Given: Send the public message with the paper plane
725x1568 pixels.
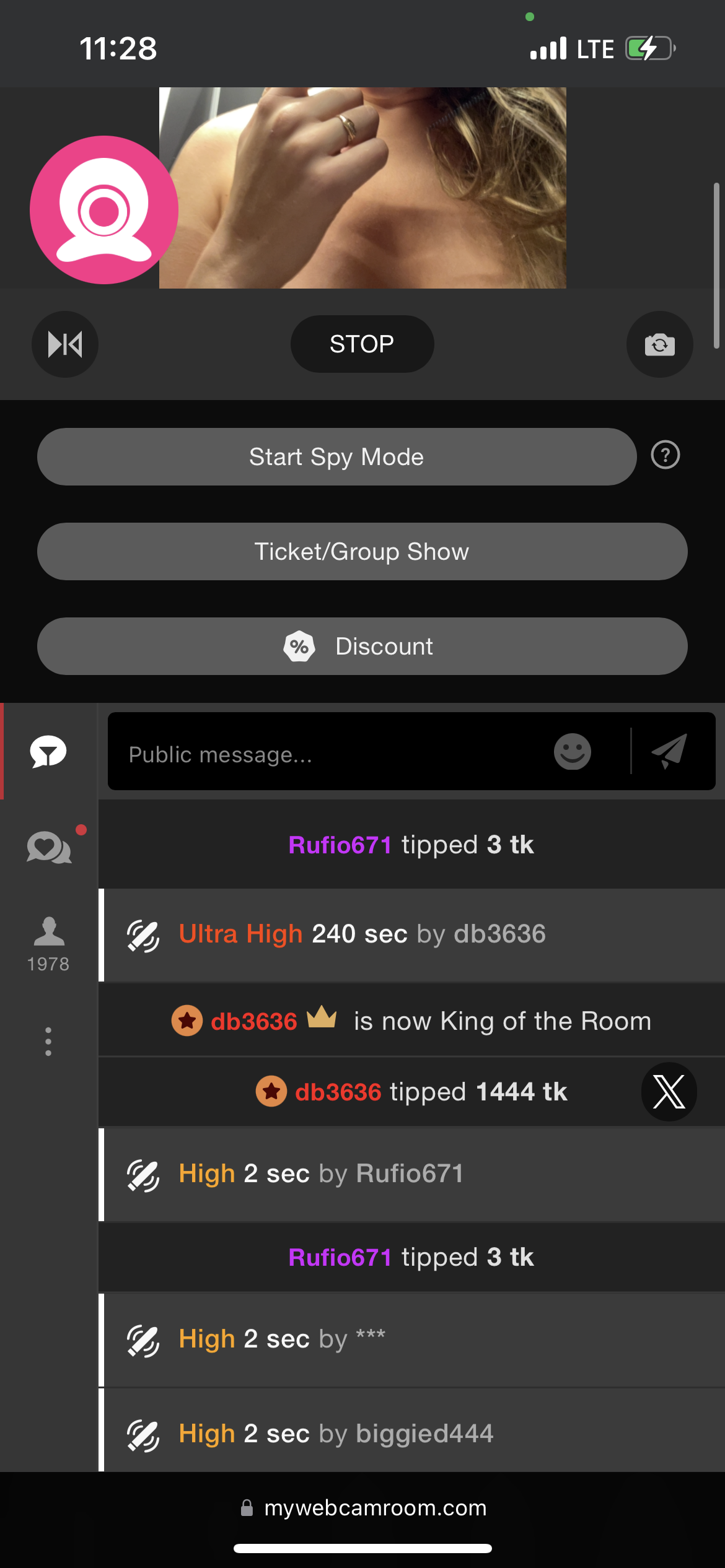Looking at the screenshot, I should 670,751.
